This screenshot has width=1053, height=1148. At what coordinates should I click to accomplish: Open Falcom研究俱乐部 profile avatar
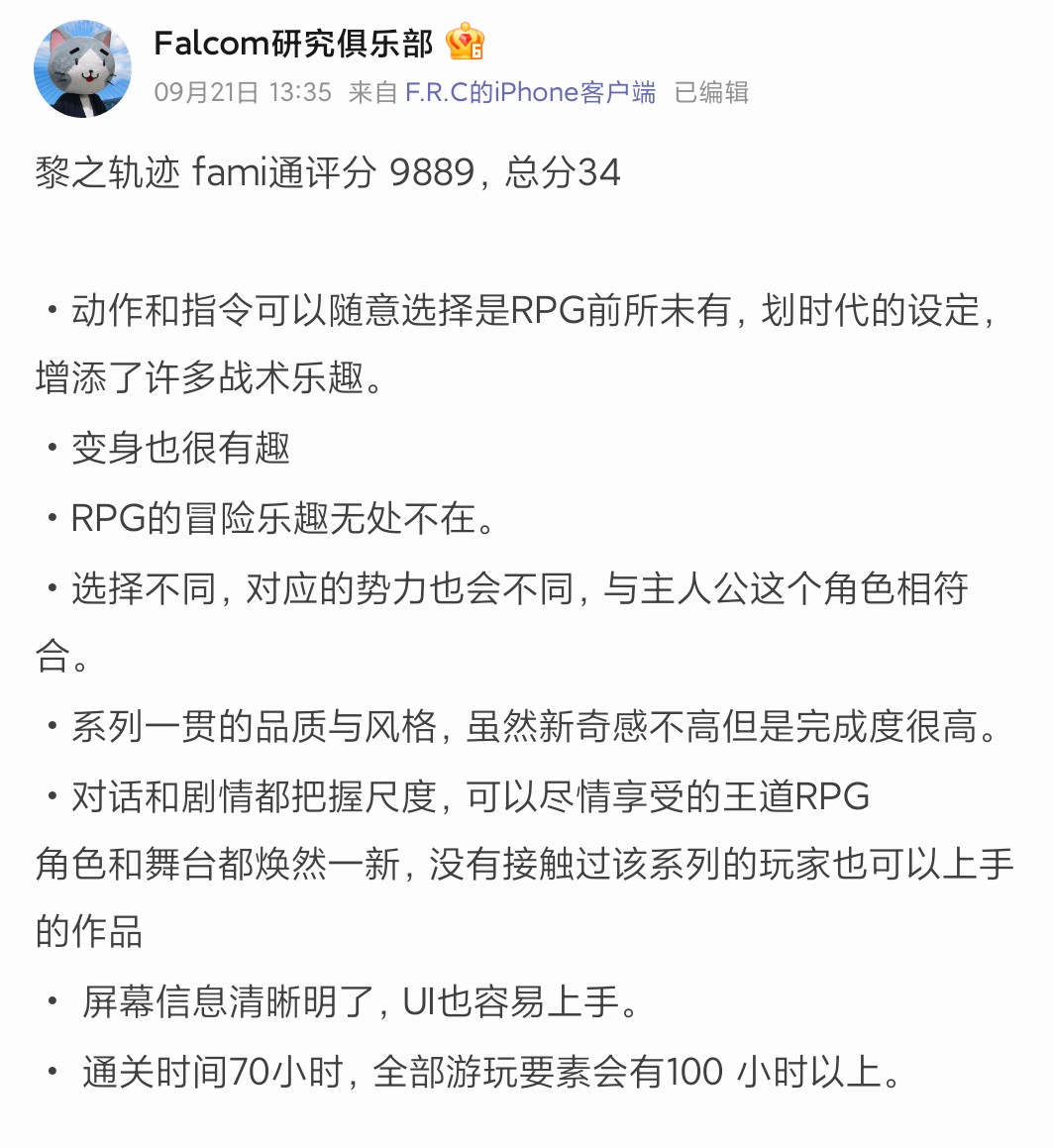[x=83, y=68]
